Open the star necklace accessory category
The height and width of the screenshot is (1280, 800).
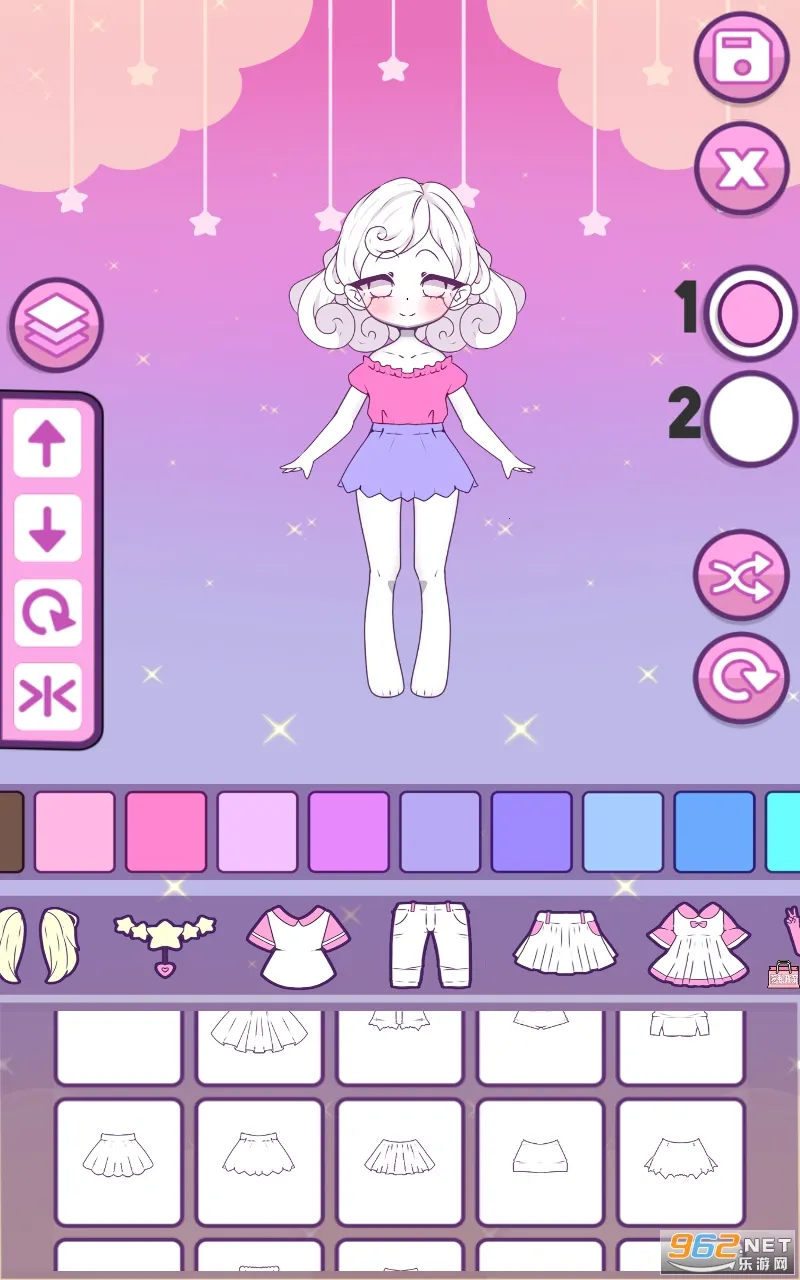(165, 944)
